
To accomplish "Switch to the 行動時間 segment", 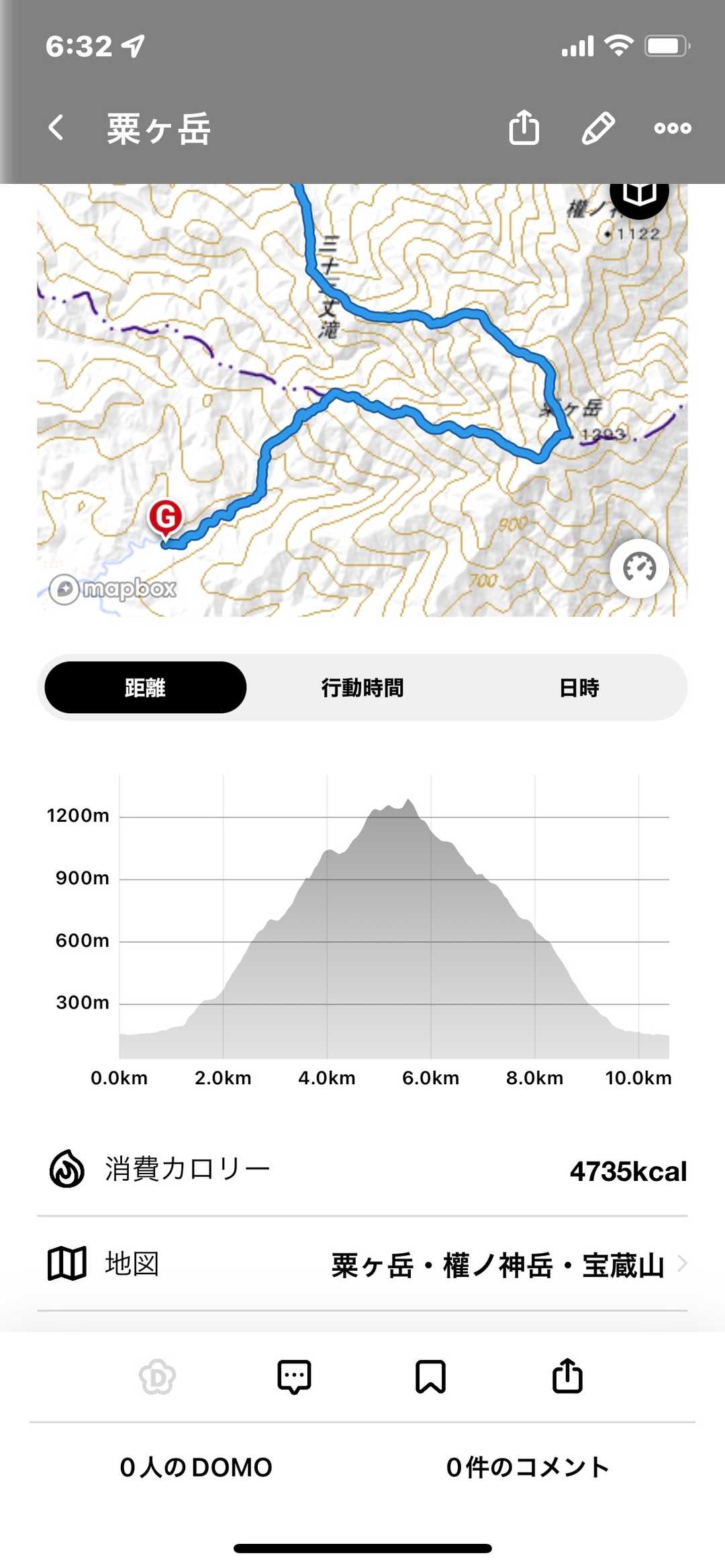I will pos(362,688).
